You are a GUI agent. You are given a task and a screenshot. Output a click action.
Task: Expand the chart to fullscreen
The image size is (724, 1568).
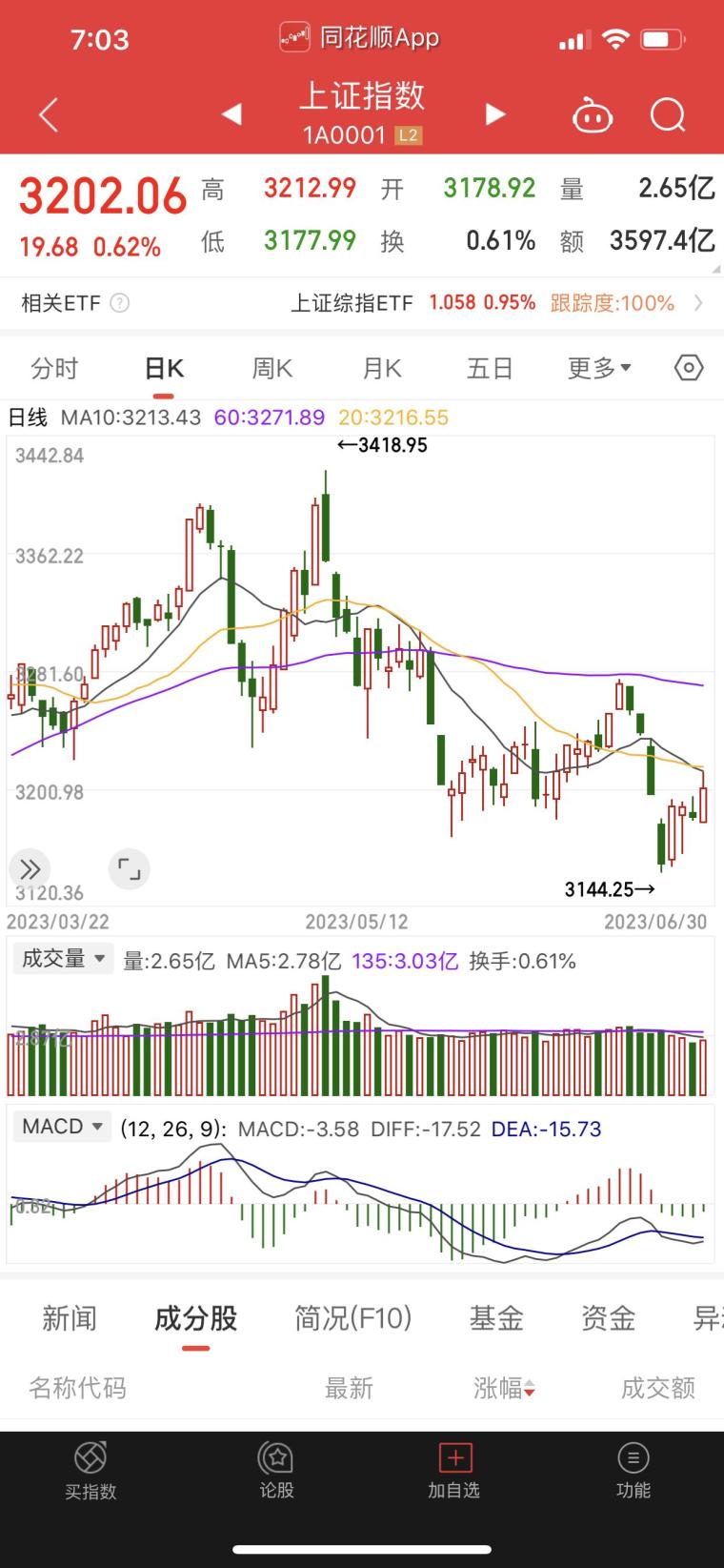coord(129,869)
